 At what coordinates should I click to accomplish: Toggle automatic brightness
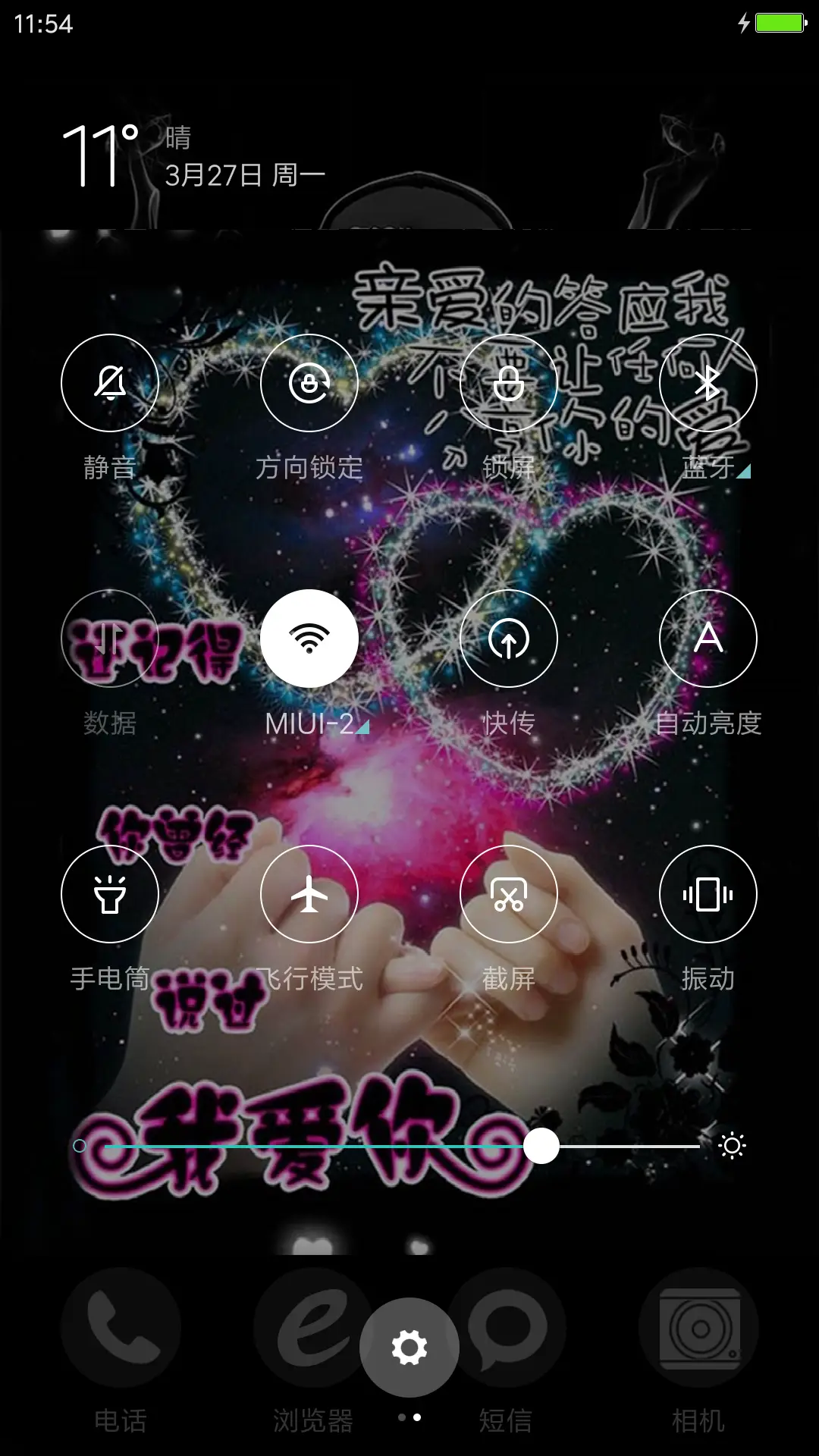(708, 639)
